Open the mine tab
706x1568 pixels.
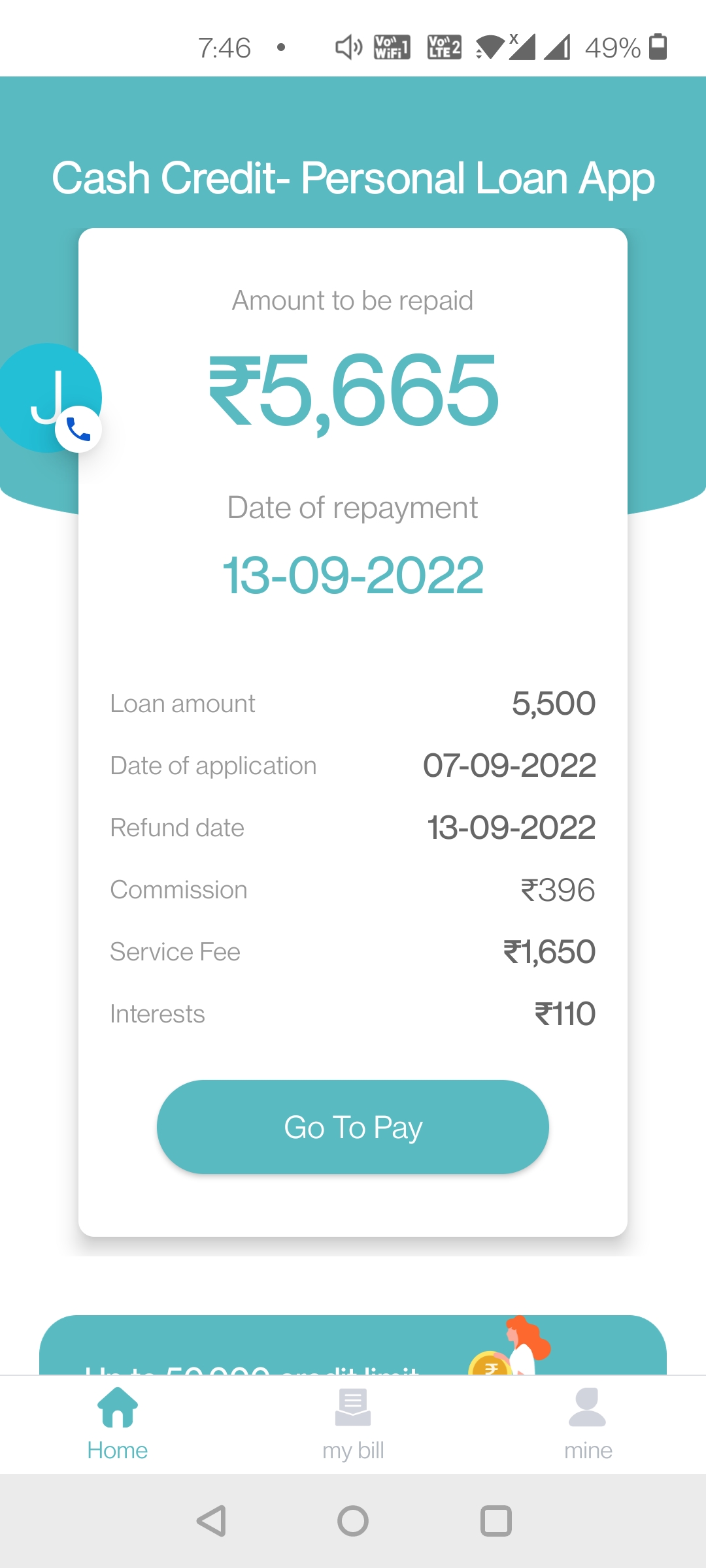tap(588, 1424)
